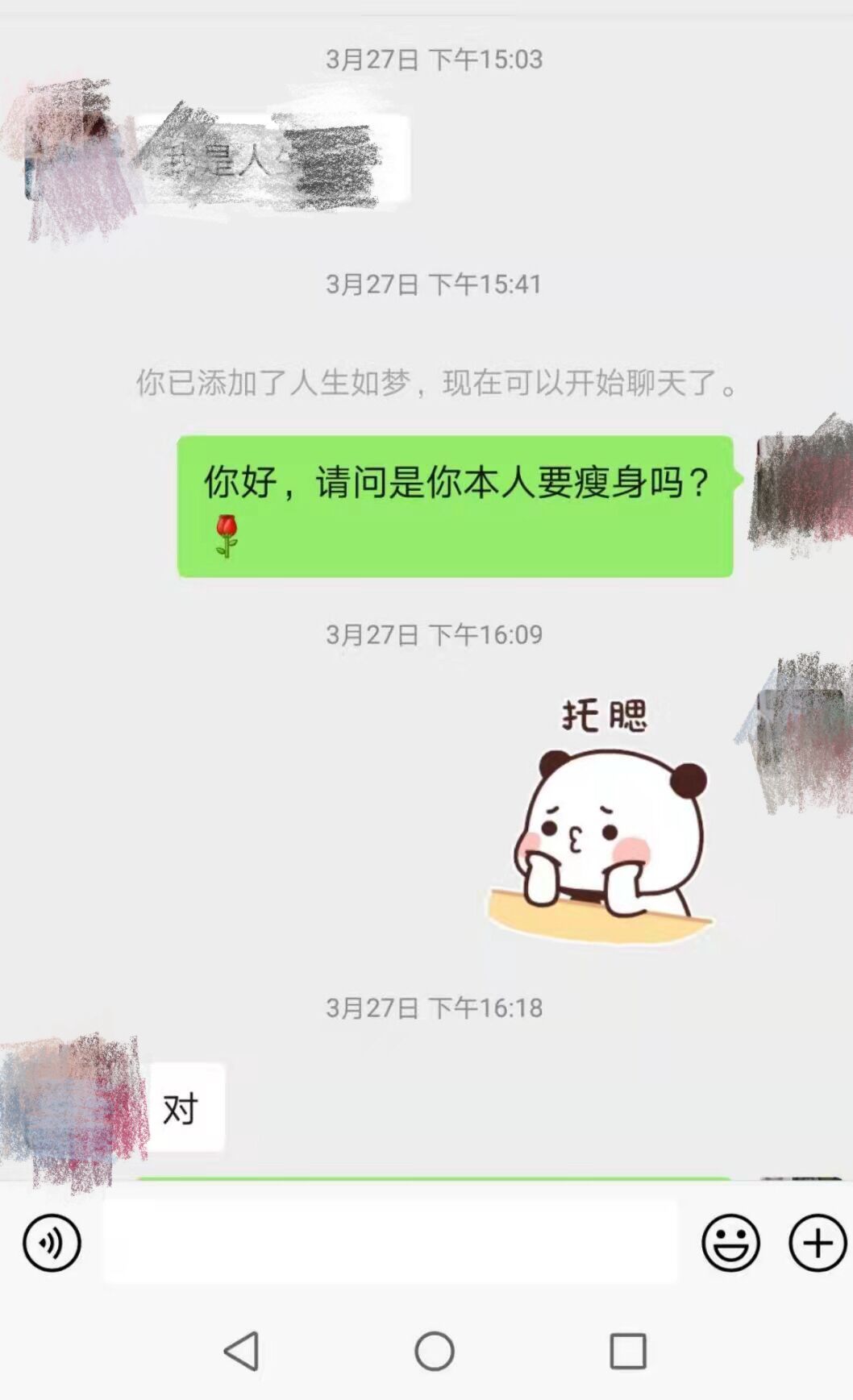Open the emoji sticker panel
The image size is (853, 1400).
tap(730, 1243)
